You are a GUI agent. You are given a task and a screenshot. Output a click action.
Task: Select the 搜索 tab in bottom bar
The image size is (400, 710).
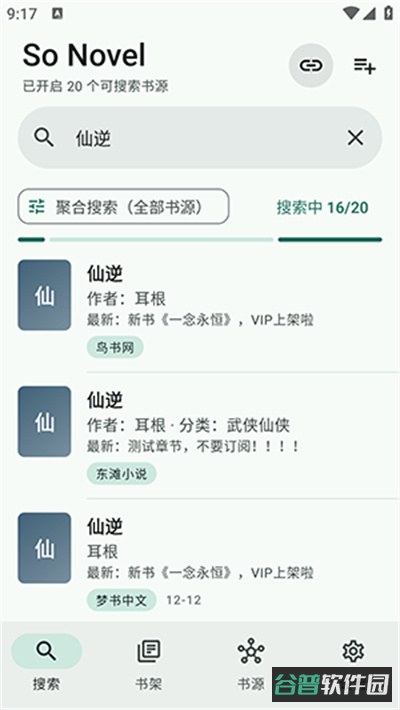[46, 663]
